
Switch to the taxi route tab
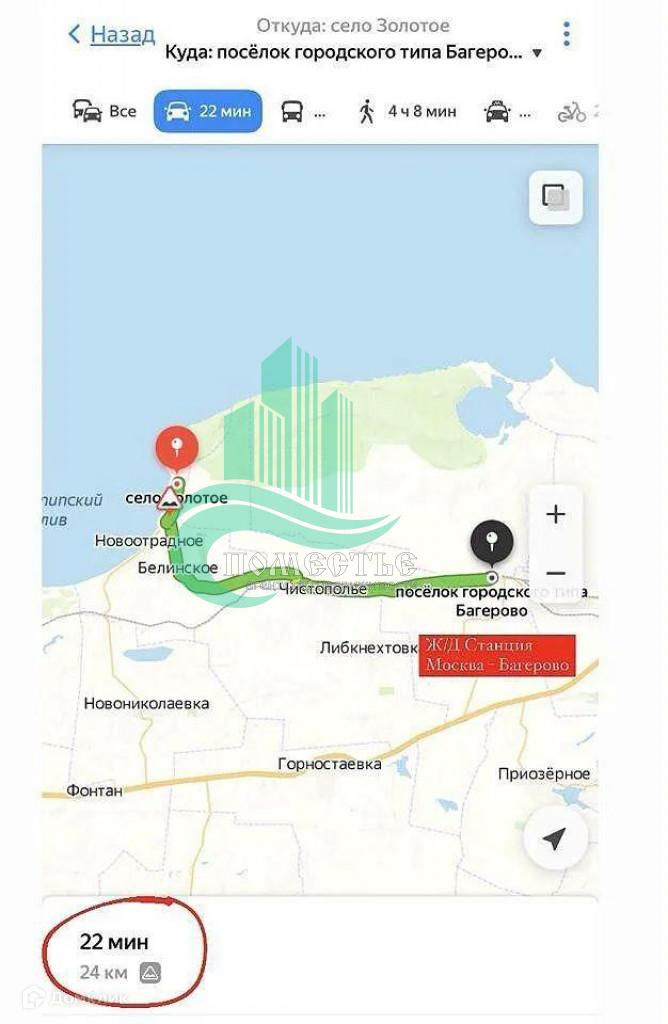[507, 112]
